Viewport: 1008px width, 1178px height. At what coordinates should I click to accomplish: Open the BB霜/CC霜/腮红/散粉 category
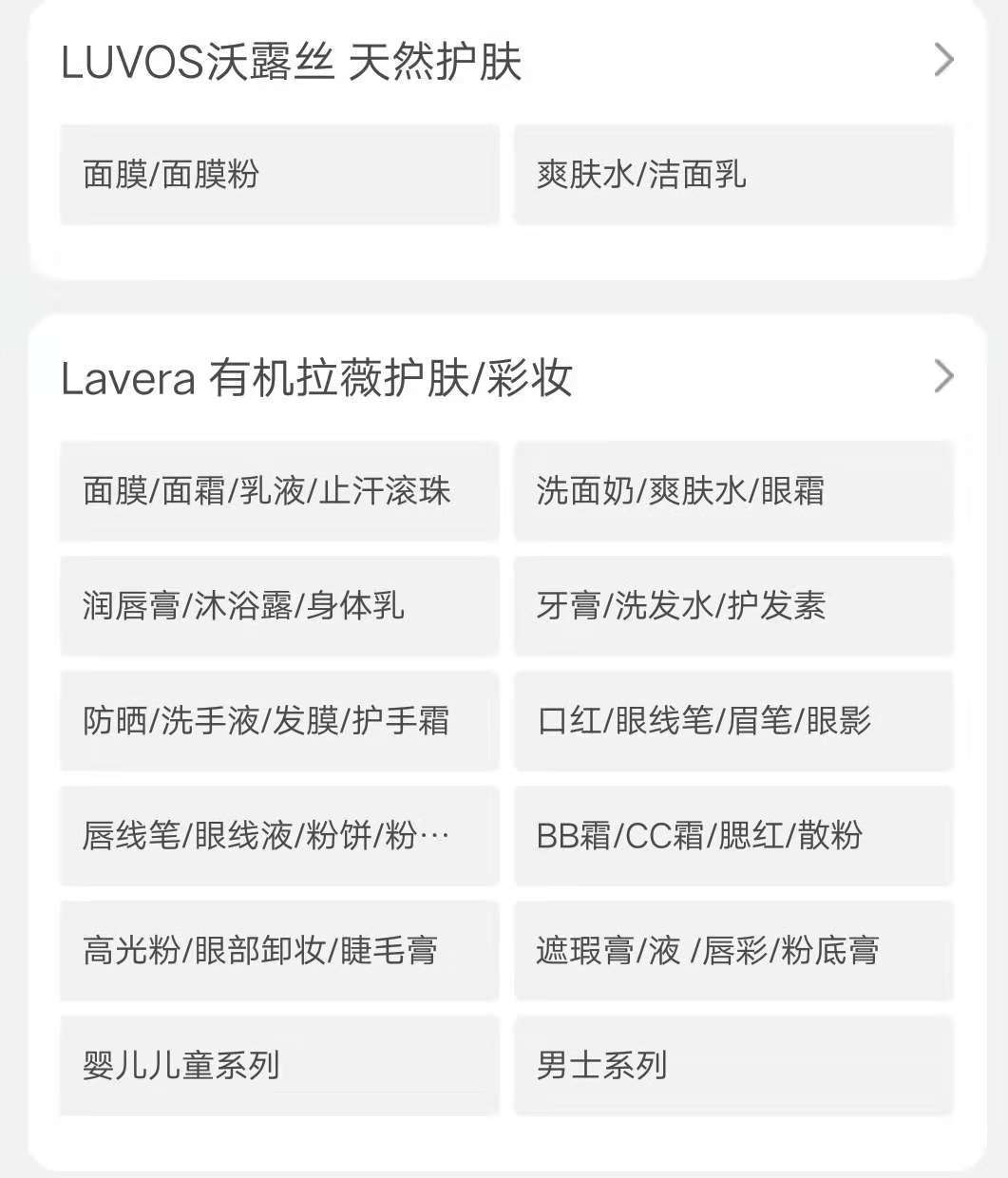coord(733,836)
